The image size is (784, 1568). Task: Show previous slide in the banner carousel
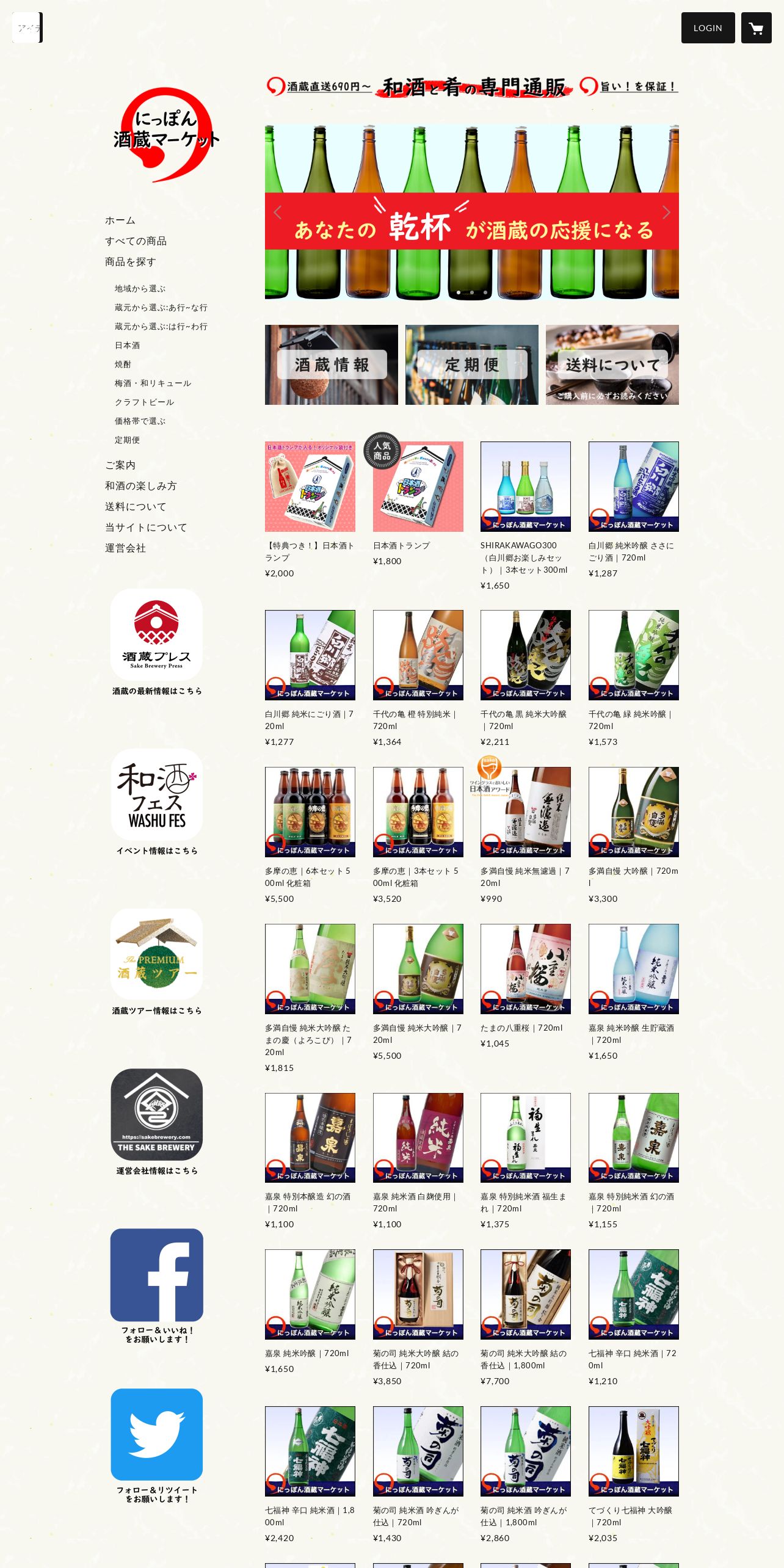tap(278, 212)
